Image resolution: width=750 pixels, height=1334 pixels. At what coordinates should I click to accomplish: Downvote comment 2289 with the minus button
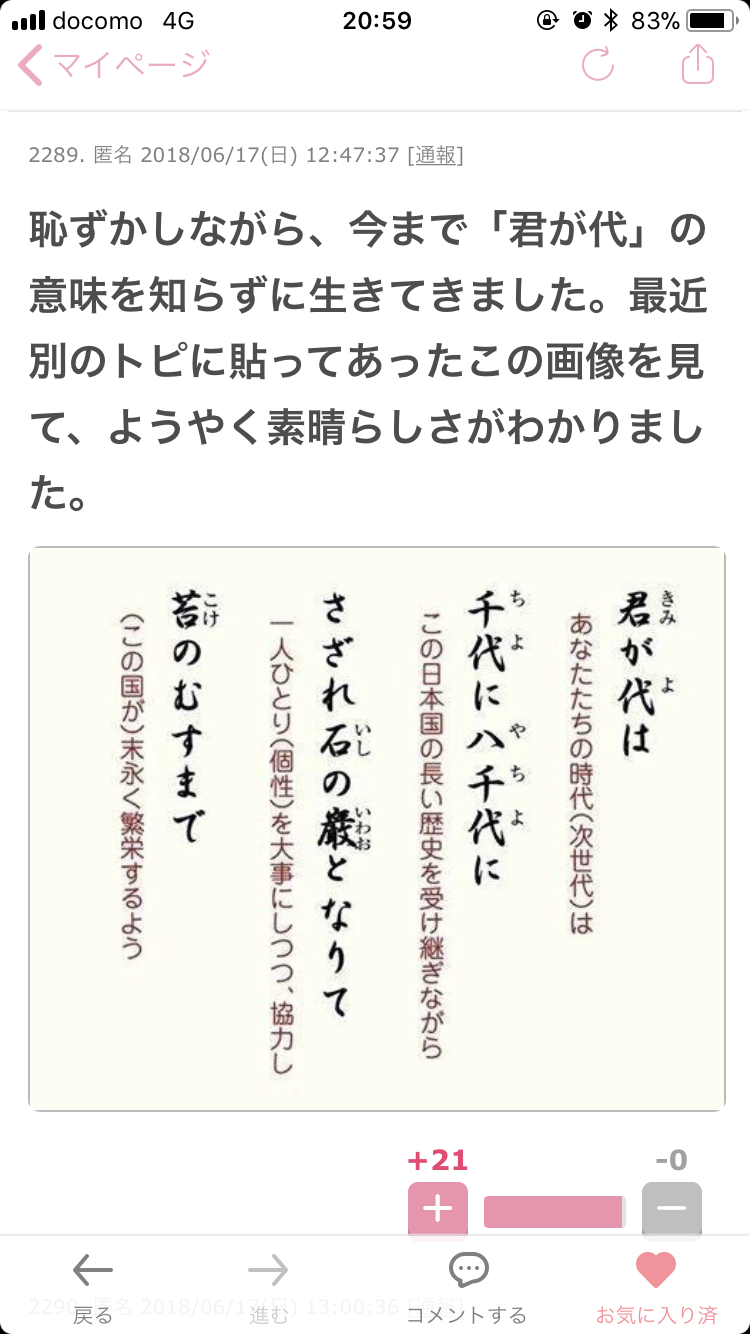click(671, 1208)
